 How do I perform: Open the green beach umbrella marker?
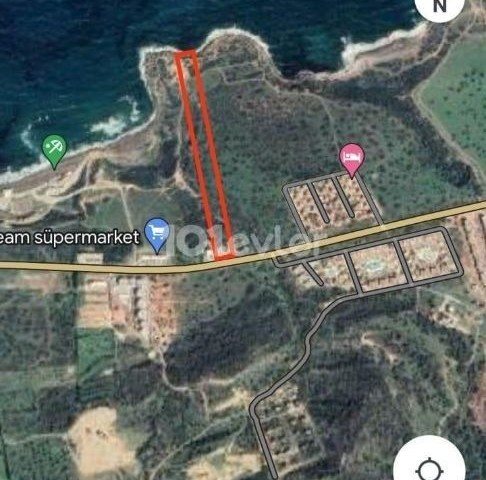point(54,151)
